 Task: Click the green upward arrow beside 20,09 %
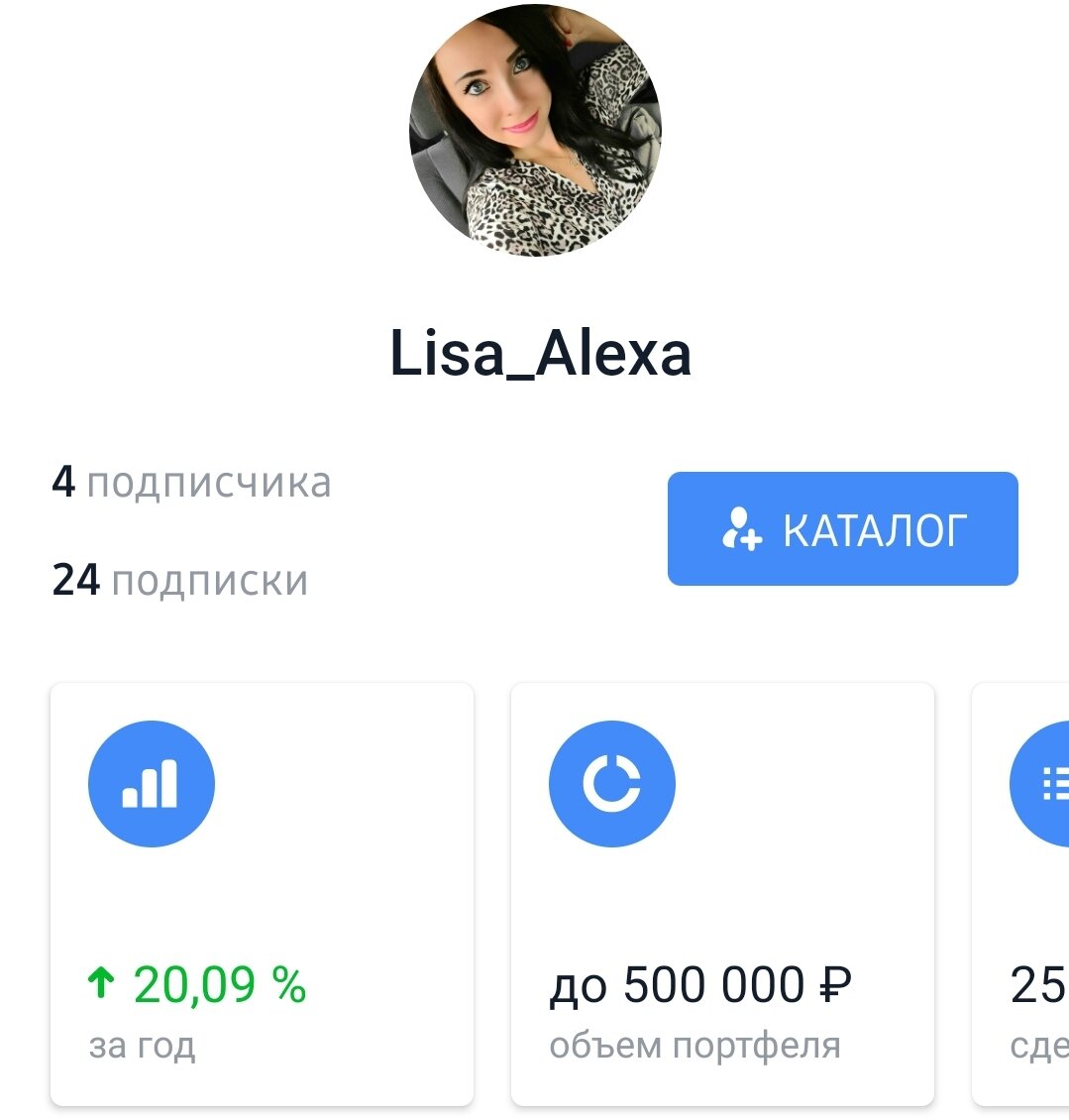point(99,983)
